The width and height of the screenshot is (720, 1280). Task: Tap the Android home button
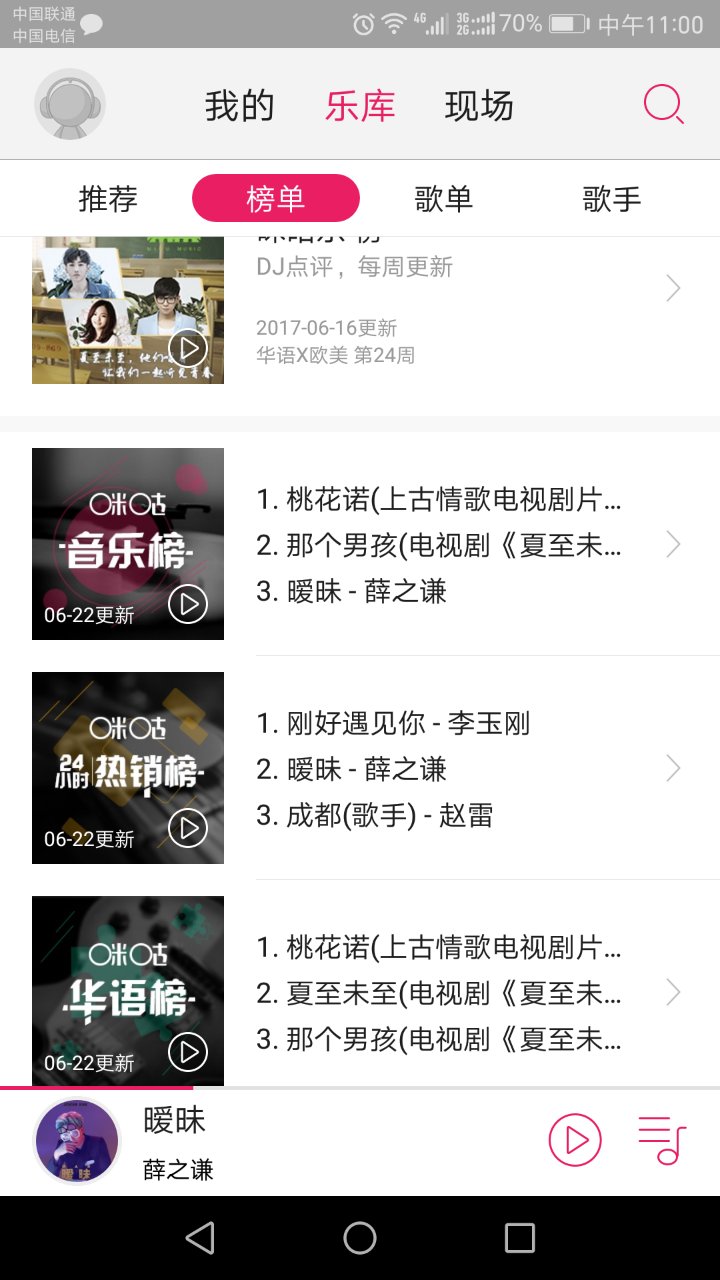tap(360, 1238)
